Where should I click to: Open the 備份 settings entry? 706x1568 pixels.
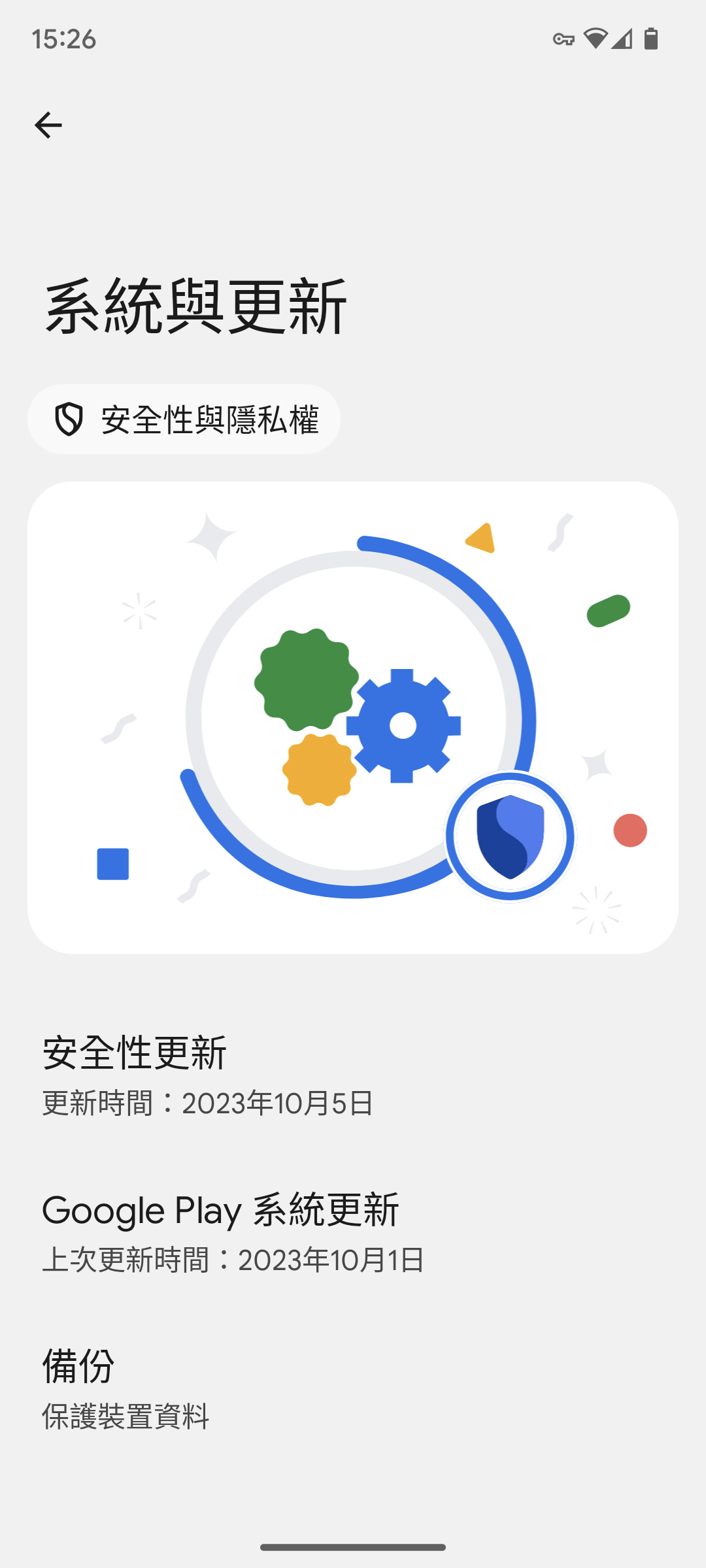(x=77, y=1364)
